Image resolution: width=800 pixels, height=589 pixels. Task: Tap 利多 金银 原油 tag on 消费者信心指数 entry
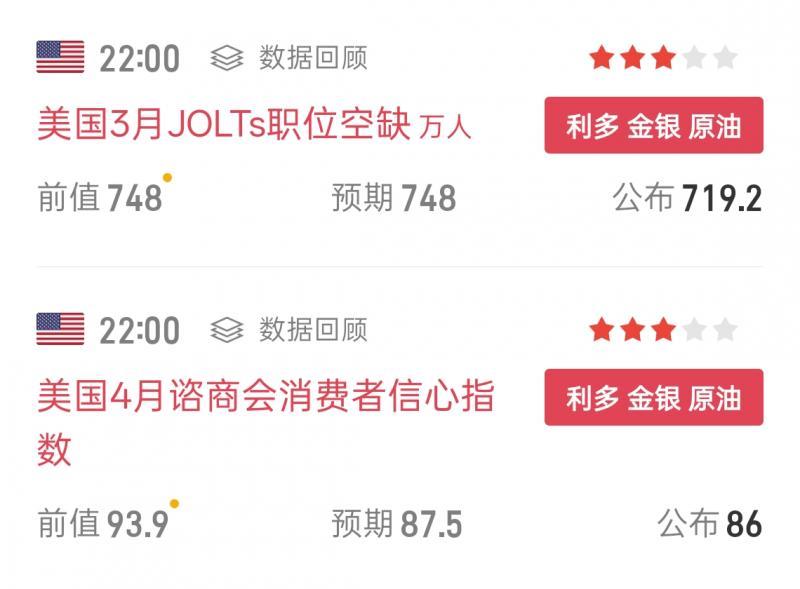coord(653,398)
